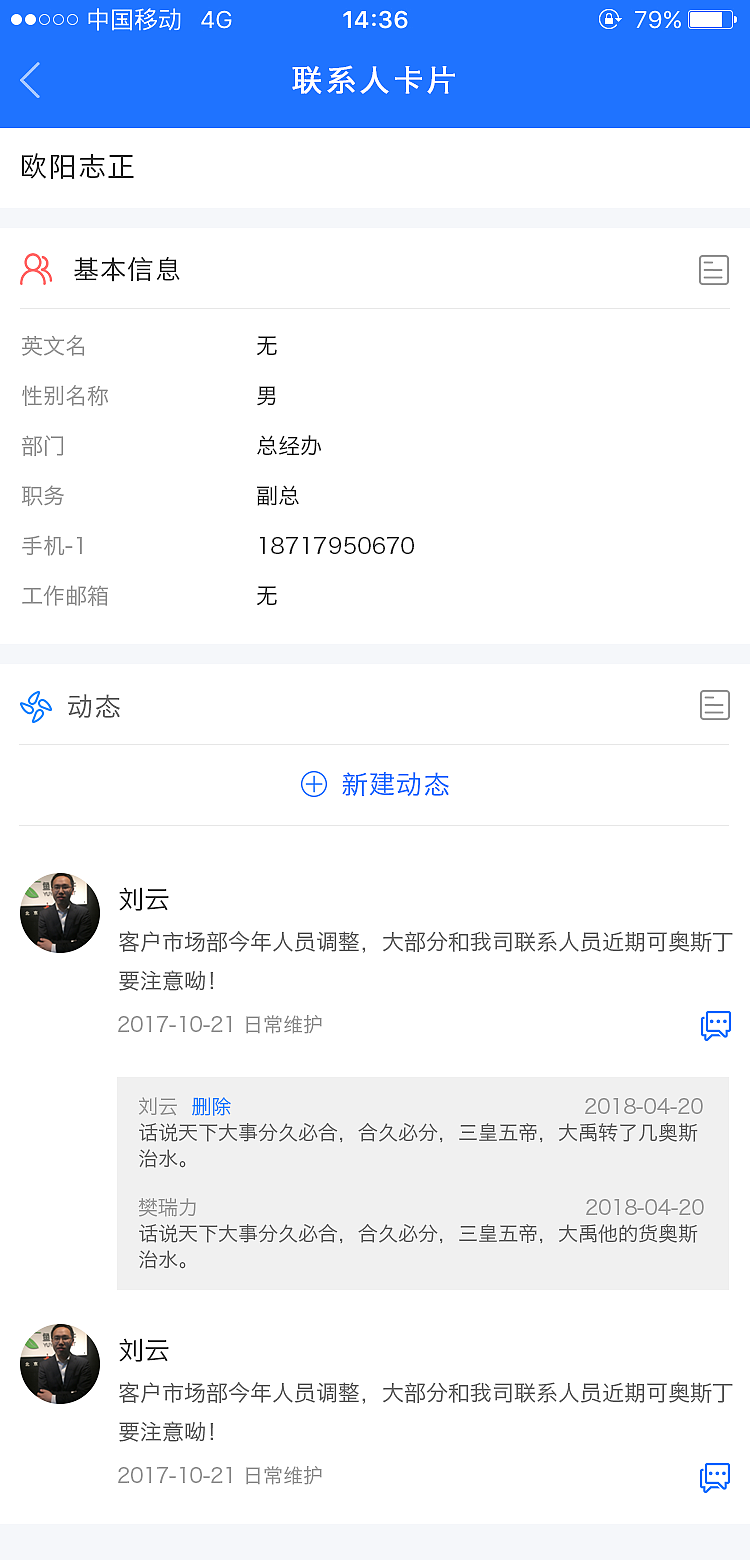Tap the blue pinwheel icon beside 动态
Viewport: 750px width, 1560px height.
tap(35, 707)
